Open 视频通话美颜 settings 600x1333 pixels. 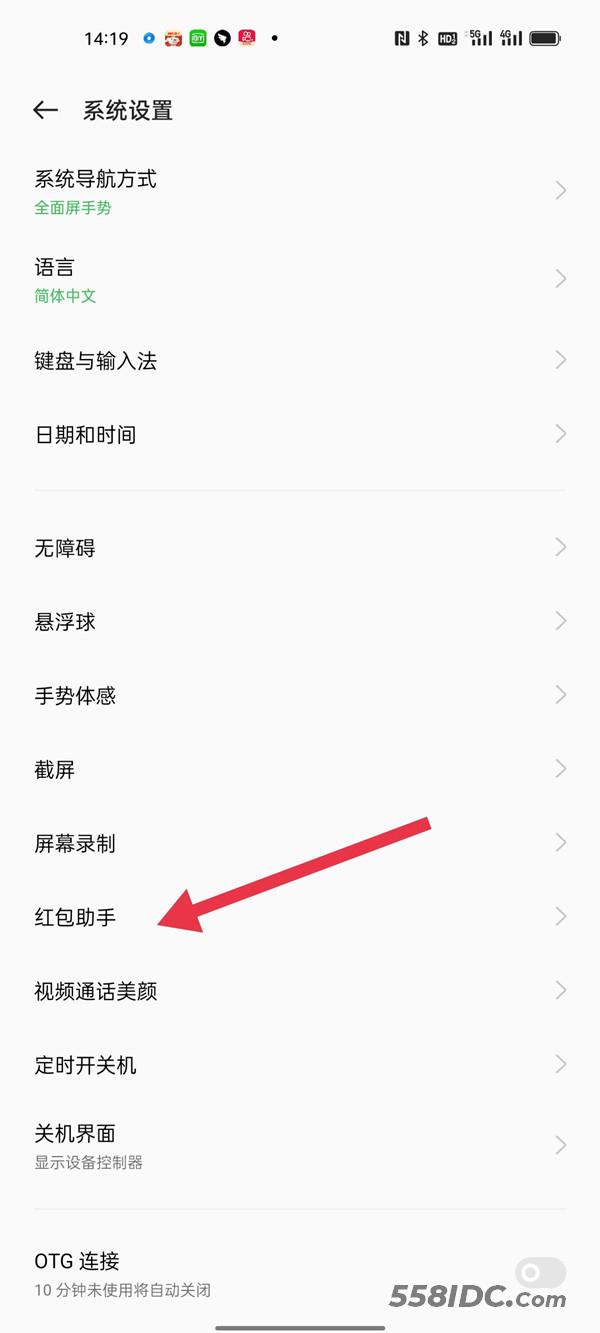[300, 991]
